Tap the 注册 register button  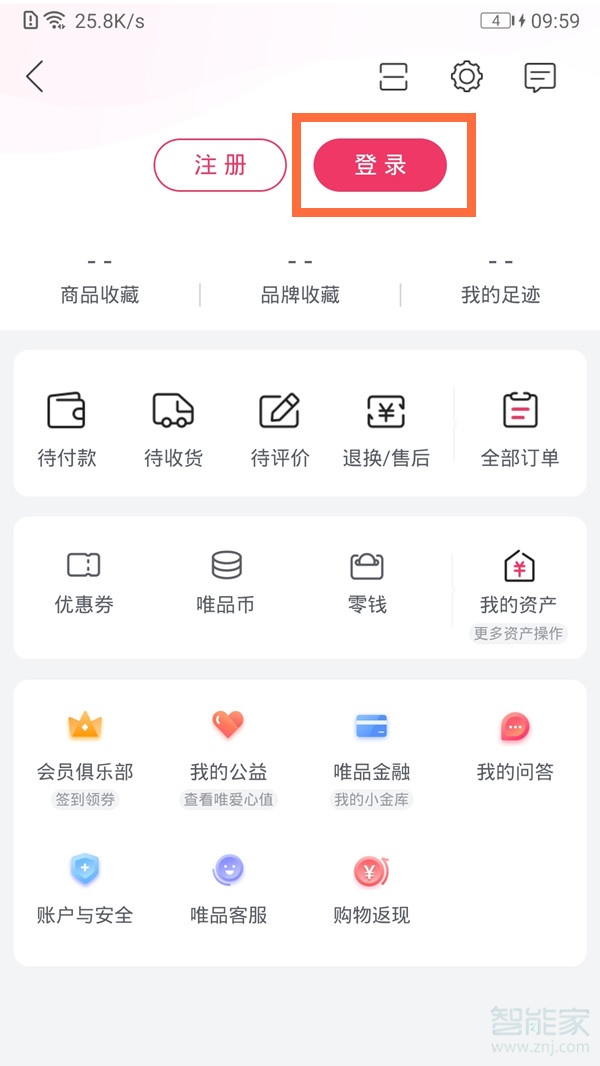point(220,165)
